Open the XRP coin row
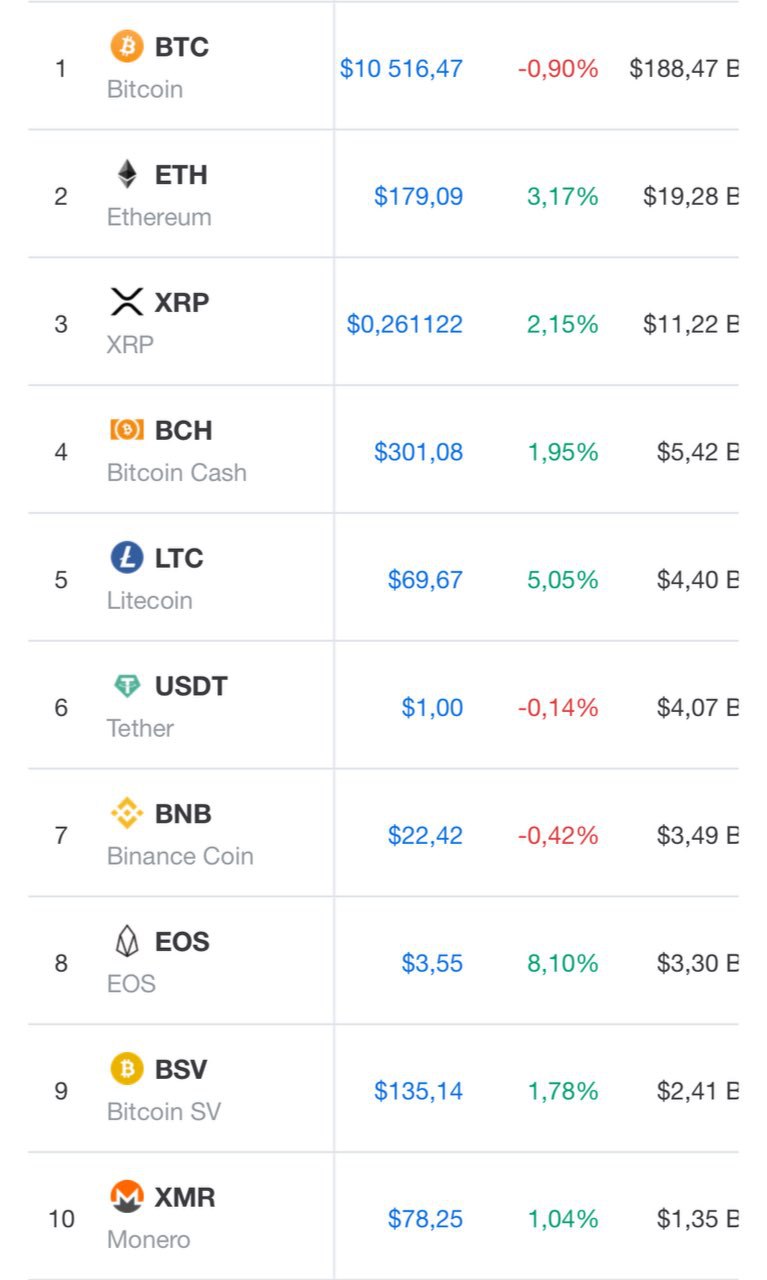This screenshot has height=1280, width=767. (x=383, y=322)
